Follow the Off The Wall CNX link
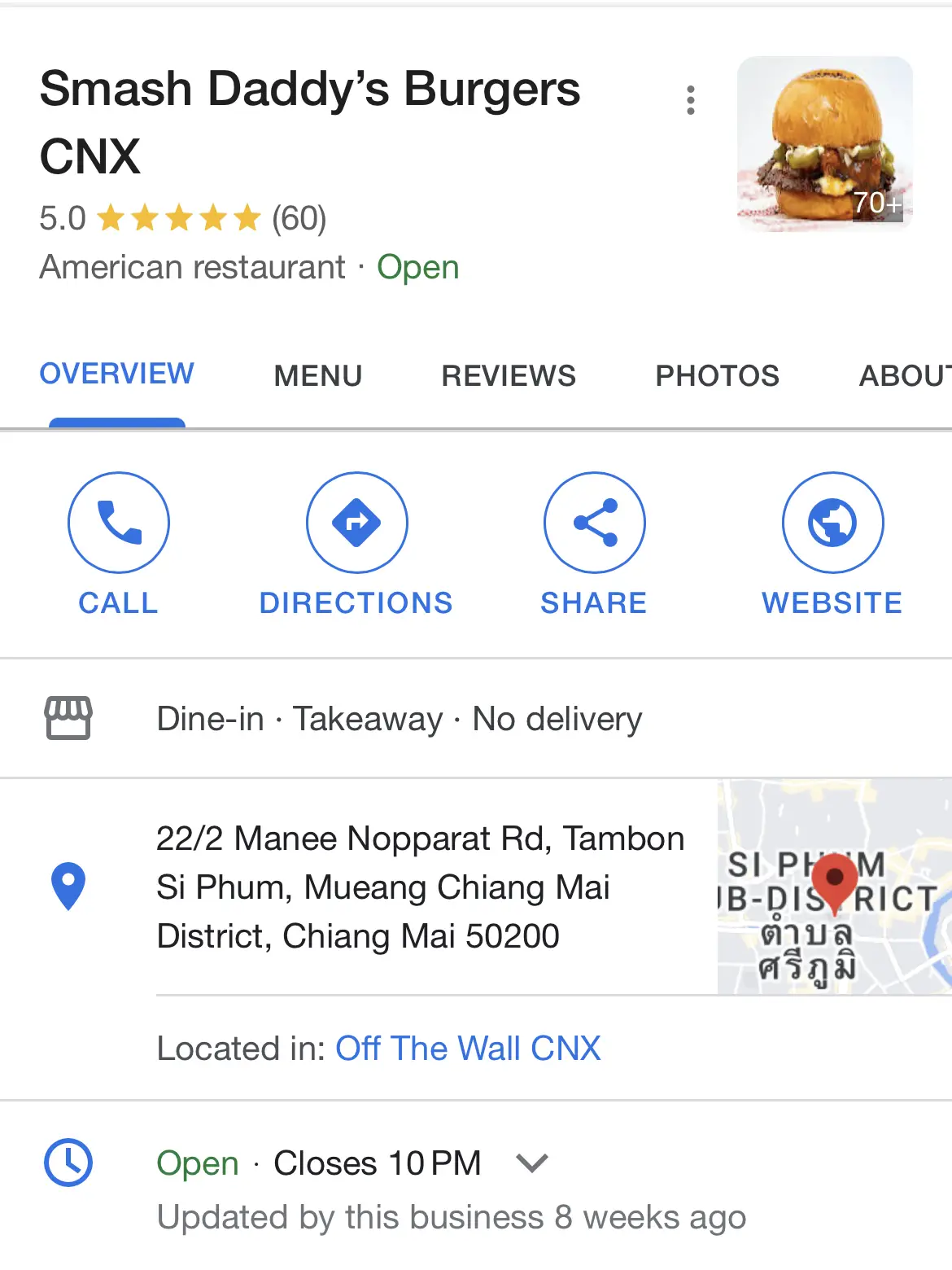952x1270 pixels. (468, 1049)
